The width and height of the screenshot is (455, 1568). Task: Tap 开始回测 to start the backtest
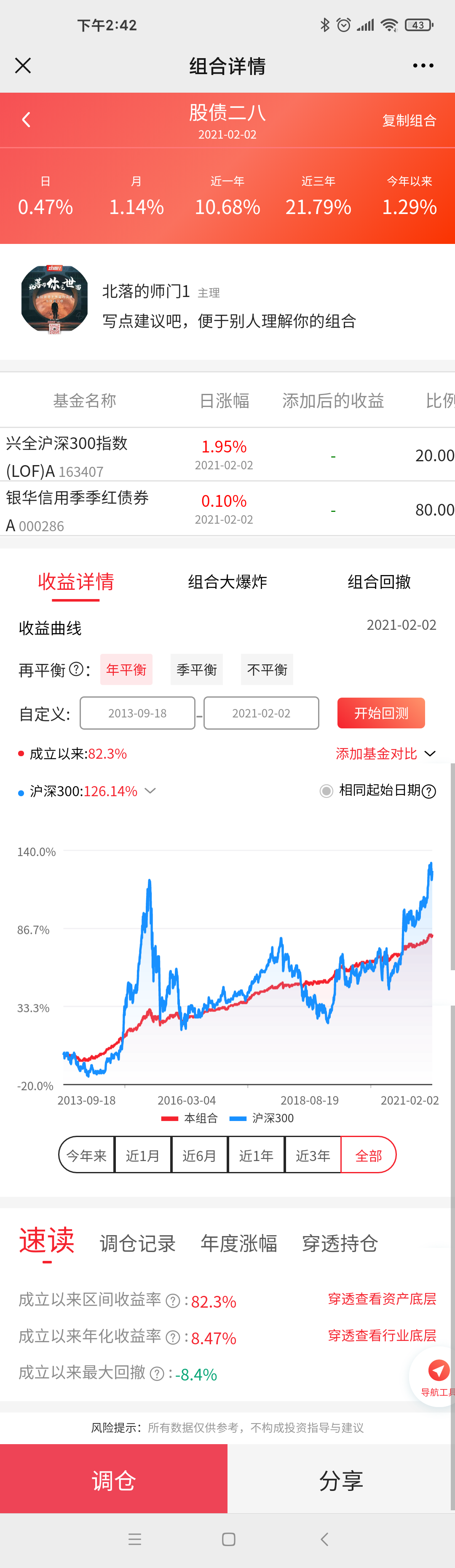(x=381, y=713)
